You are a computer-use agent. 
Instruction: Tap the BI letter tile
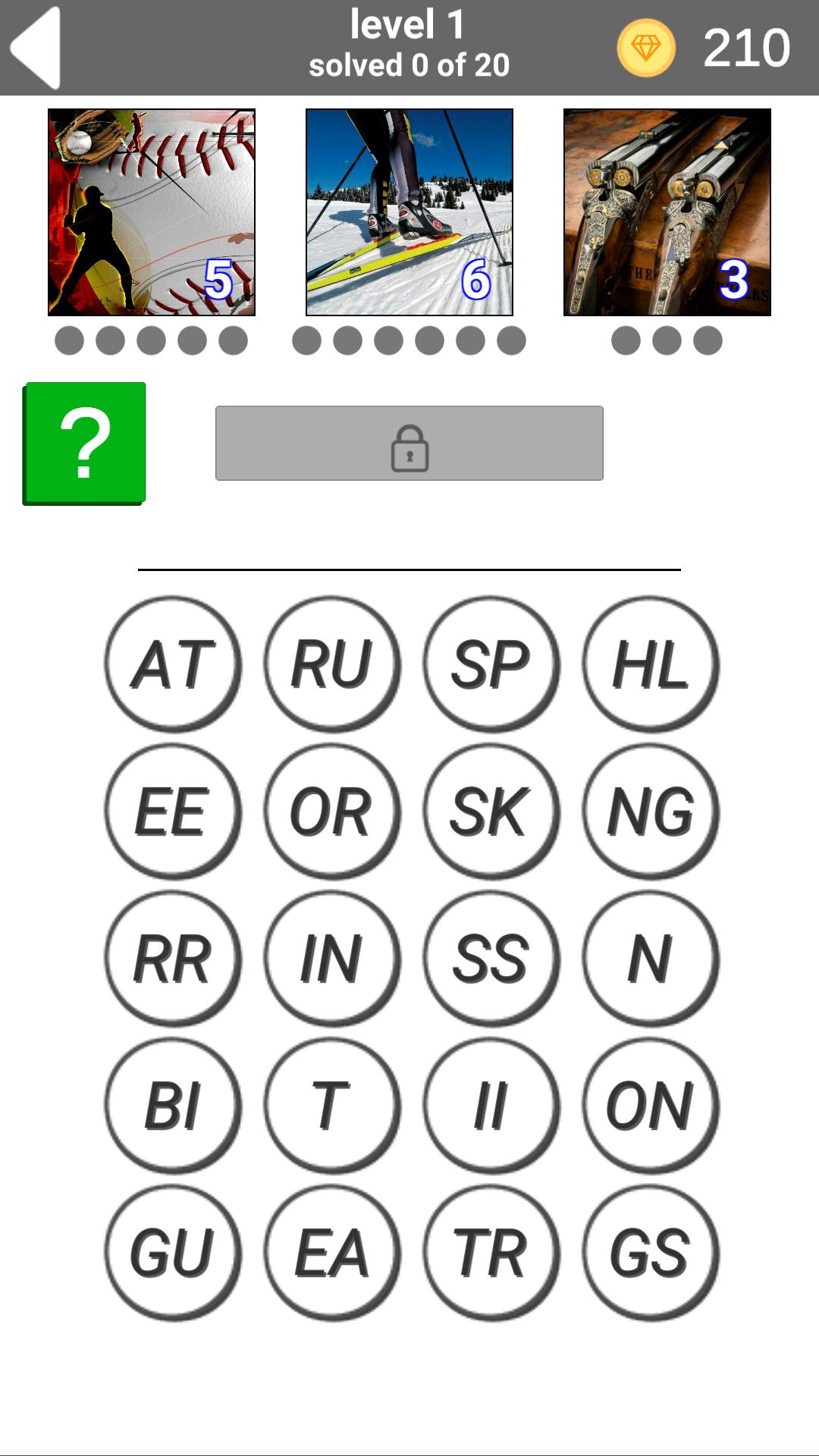(173, 1106)
